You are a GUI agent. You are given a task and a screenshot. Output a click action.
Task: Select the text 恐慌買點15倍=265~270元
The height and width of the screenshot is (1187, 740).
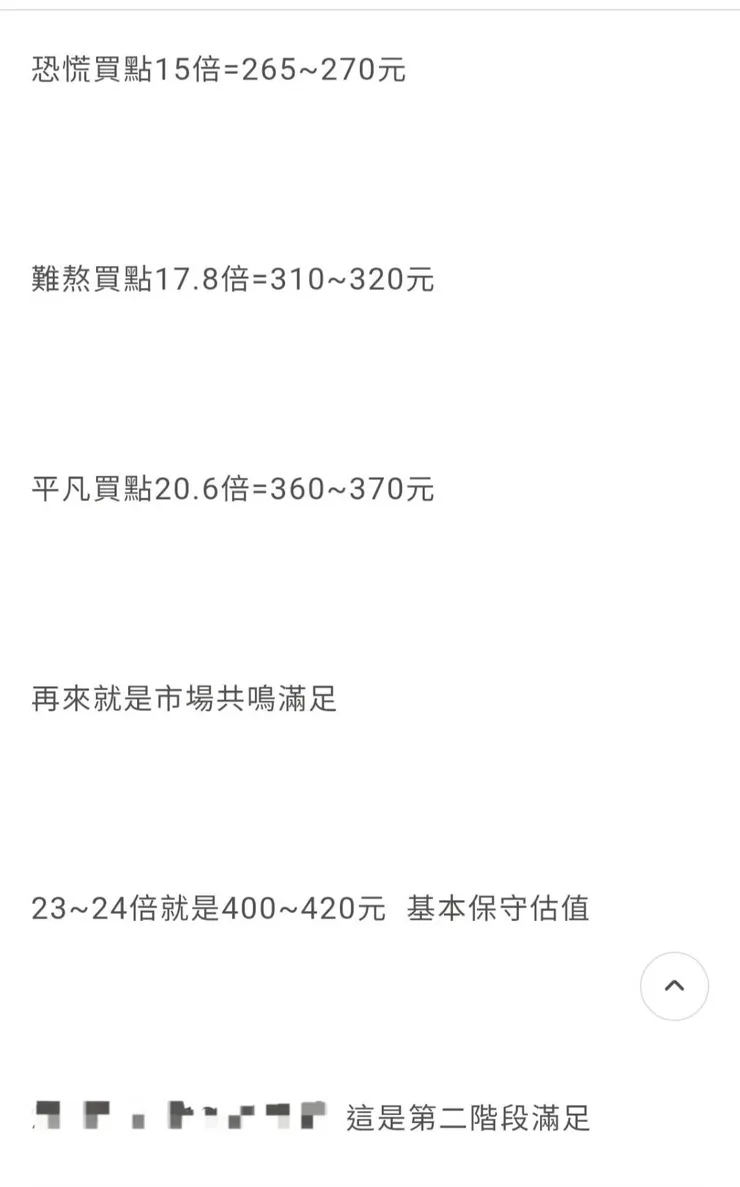click(x=218, y=70)
